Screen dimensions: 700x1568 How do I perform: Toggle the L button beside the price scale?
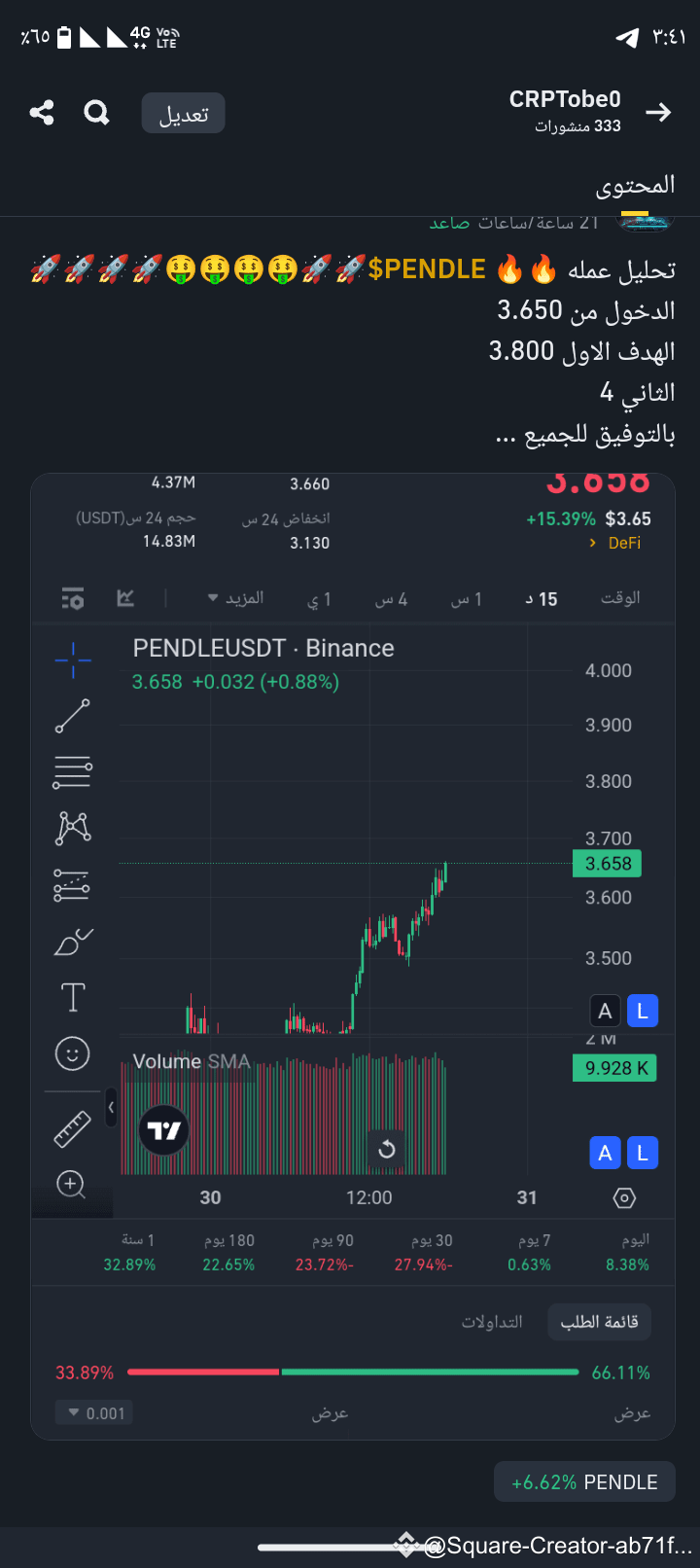tap(643, 1011)
